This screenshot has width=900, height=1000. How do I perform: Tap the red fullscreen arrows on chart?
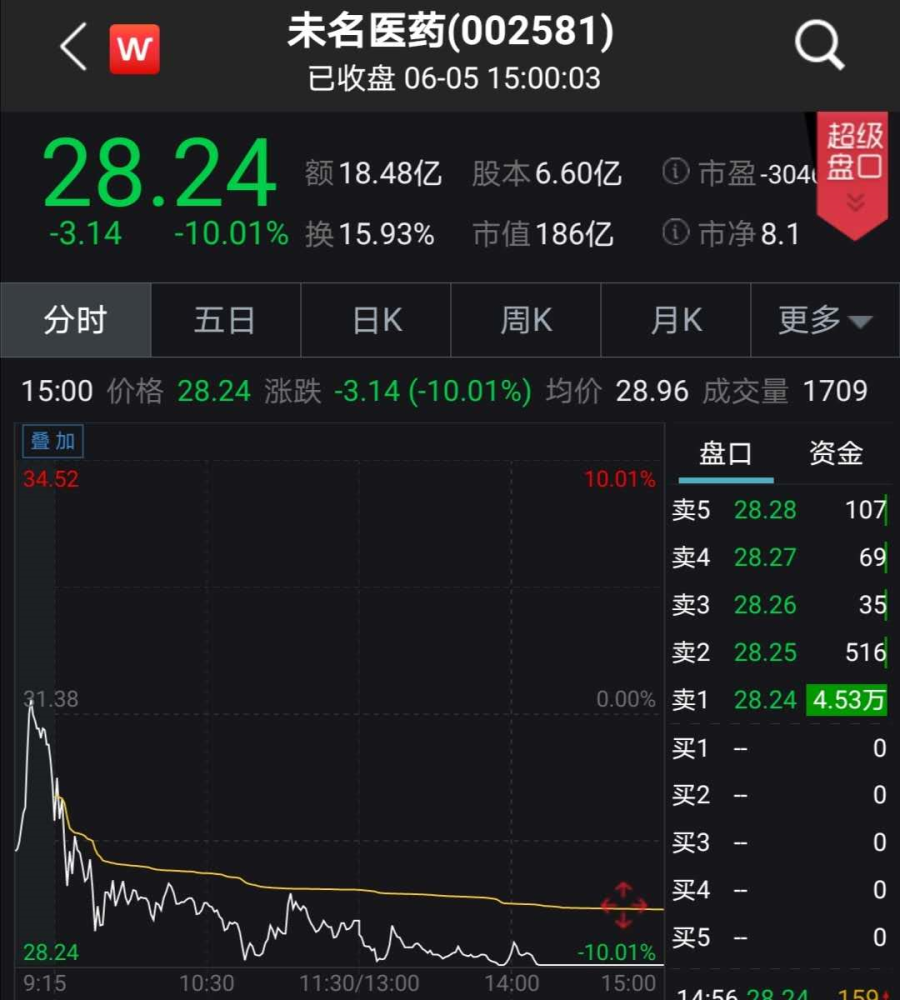pyautogui.click(x=623, y=905)
